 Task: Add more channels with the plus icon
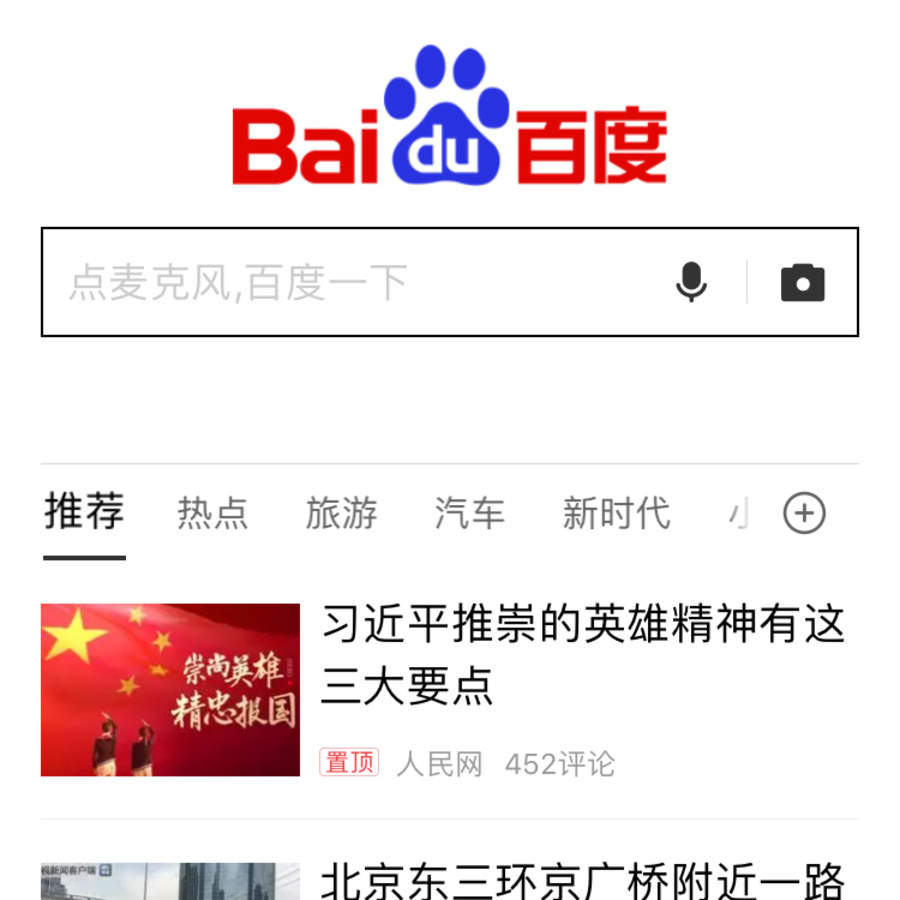[x=804, y=514]
